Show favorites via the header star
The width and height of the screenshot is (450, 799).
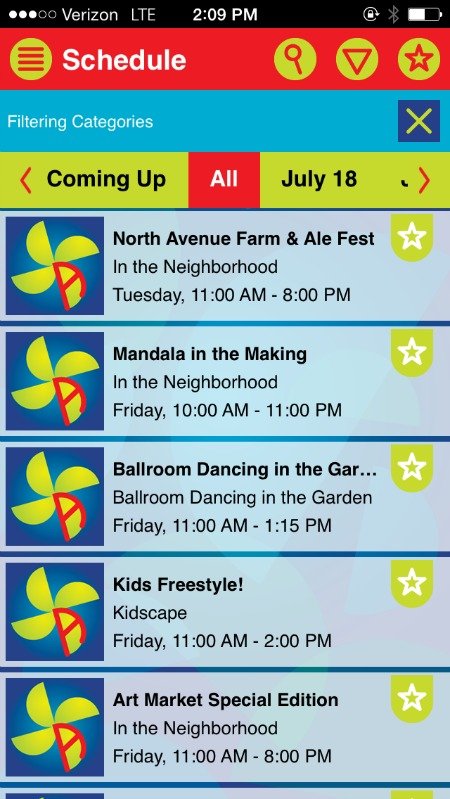click(419, 59)
